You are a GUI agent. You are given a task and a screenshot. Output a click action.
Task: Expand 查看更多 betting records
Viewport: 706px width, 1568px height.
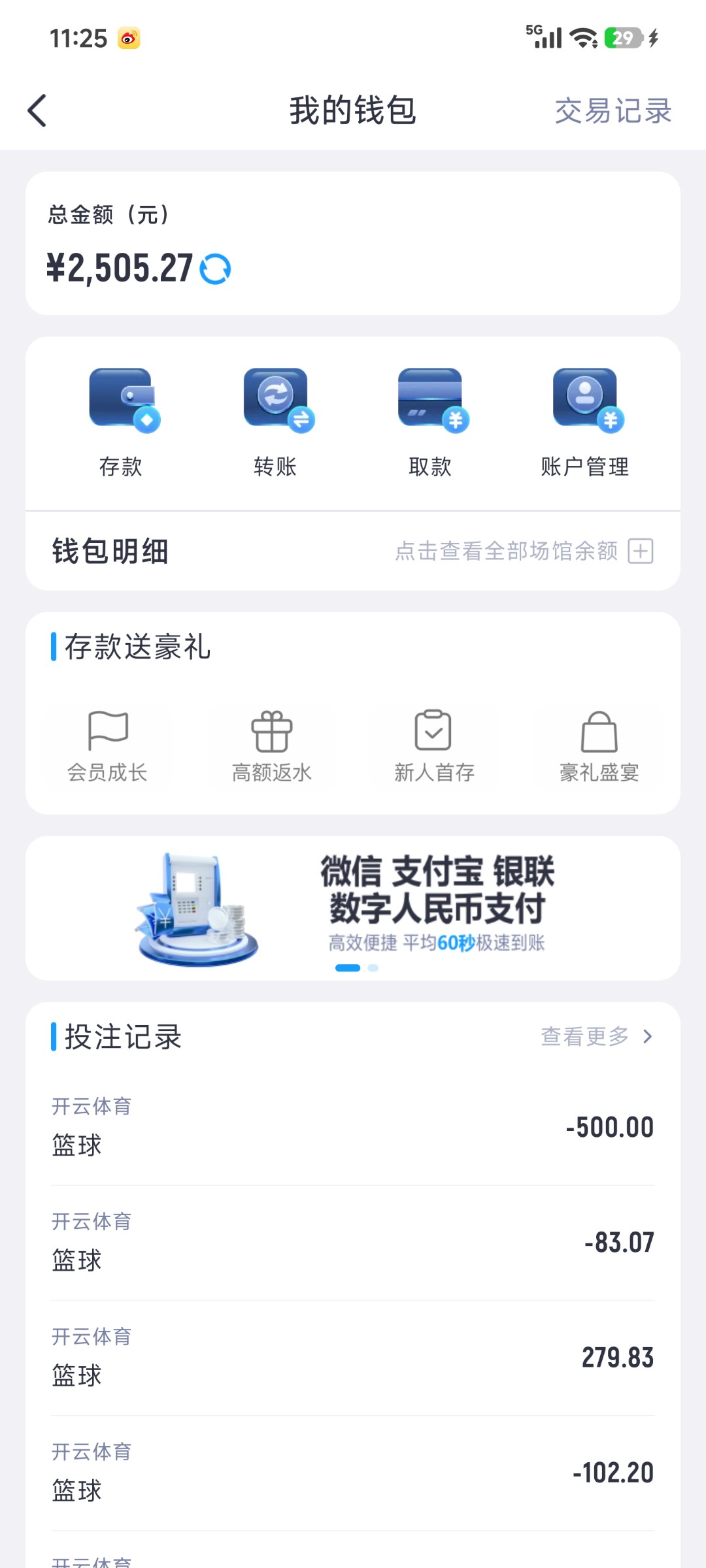click(596, 1036)
